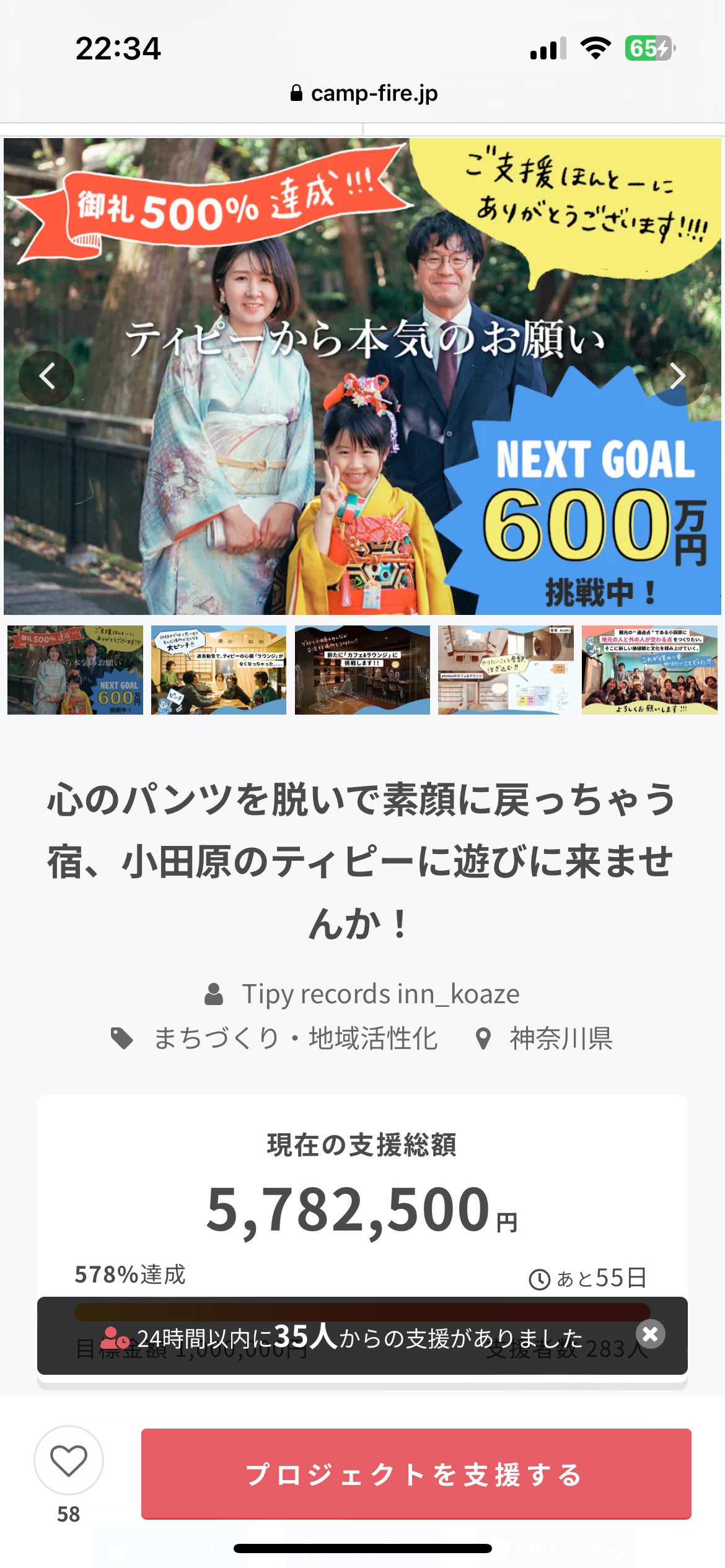Open the Tipy records inn_koaze owner profile

[379, 994]
